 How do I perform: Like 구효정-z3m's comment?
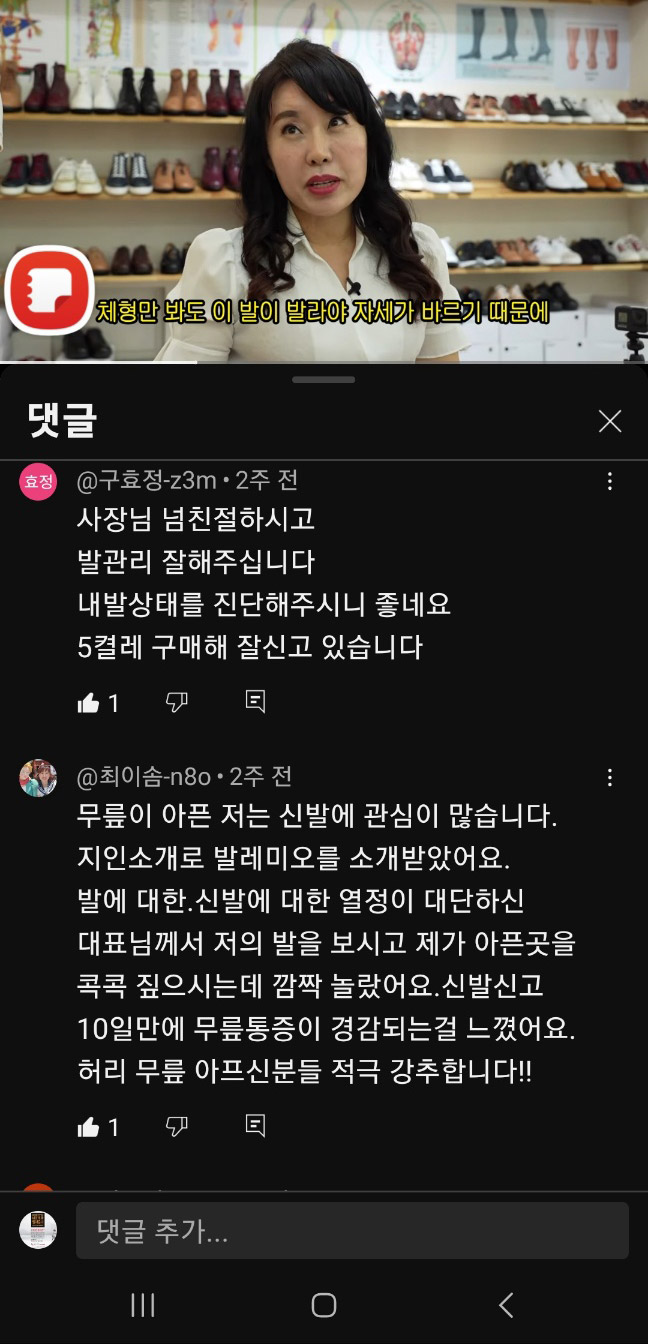[89, 703]
